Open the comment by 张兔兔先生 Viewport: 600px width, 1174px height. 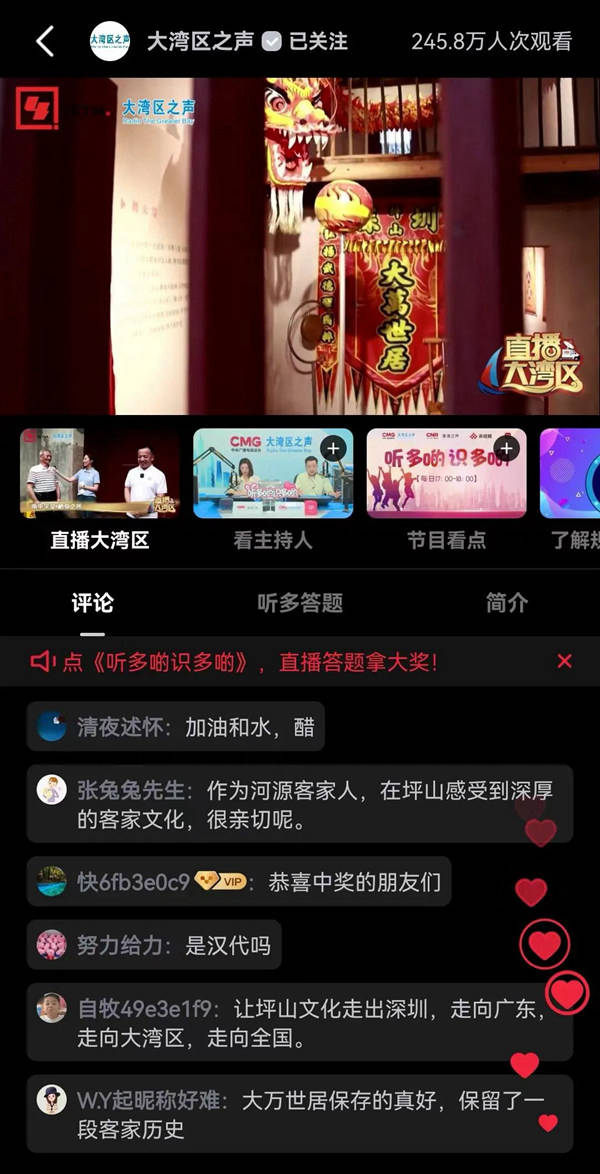click(300, 804)
